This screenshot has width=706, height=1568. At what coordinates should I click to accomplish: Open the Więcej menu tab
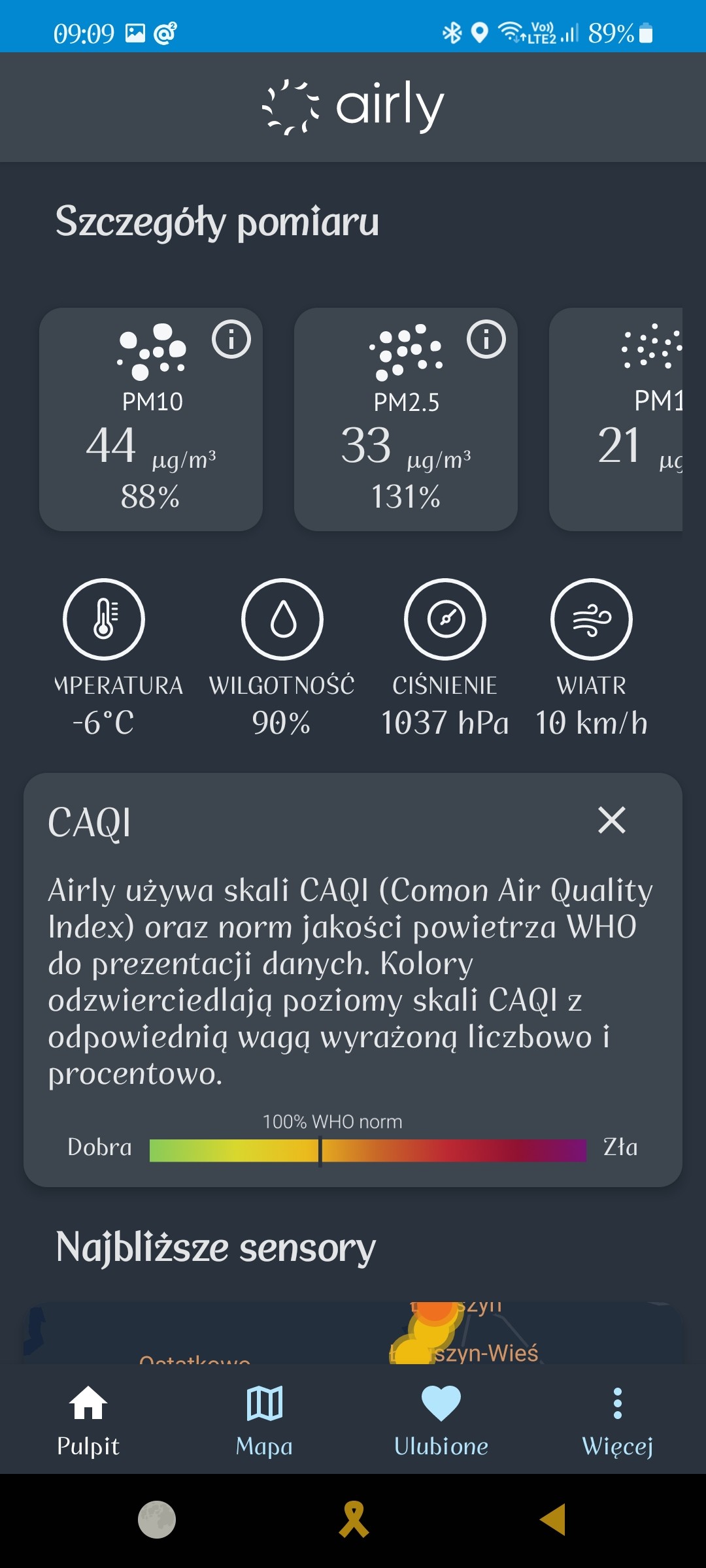(x=617, y=1419)
